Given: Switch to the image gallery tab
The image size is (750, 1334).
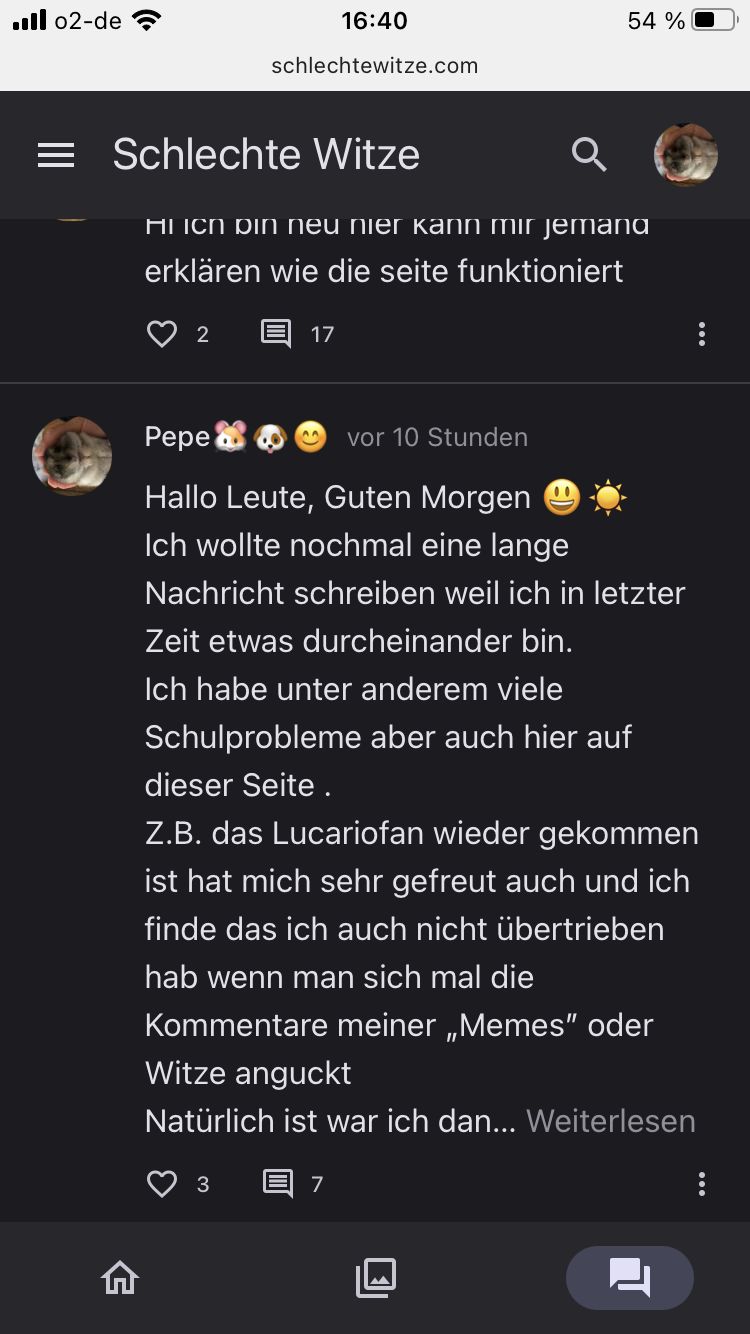Looking at the screenshot, I should [x=376, y=1277].
